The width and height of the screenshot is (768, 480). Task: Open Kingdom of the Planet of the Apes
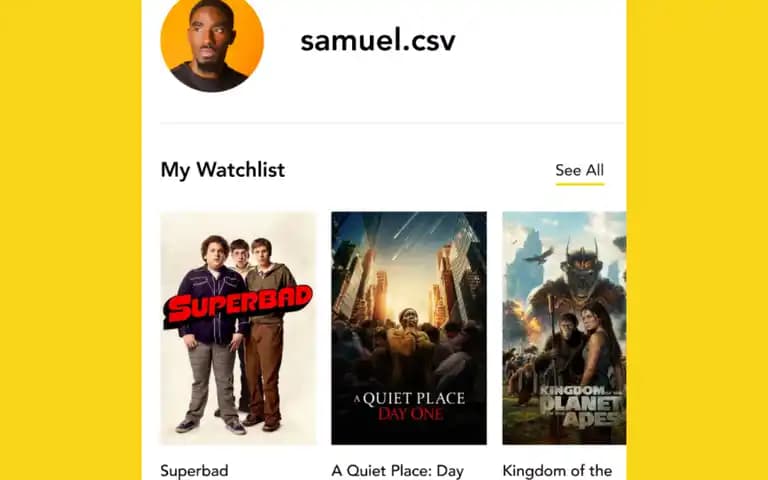(564, 328)
